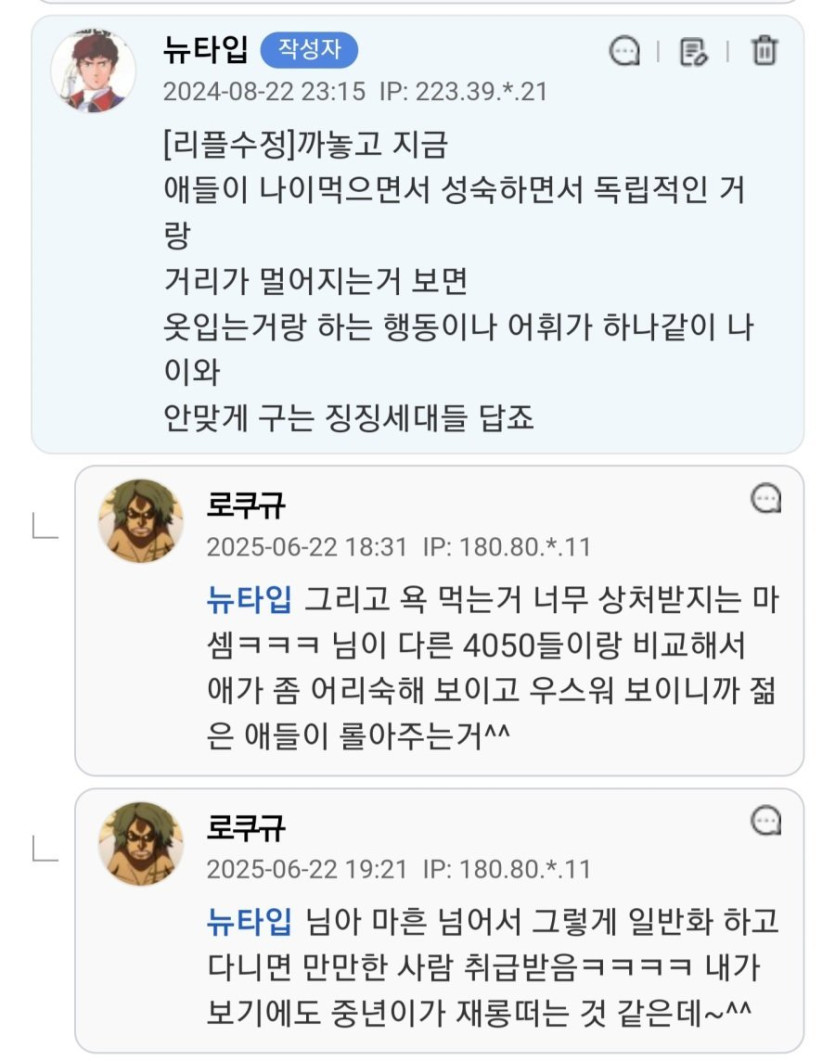Reply to 뉴타입's comment via bubble icon
The width and height of the screenshot is (835, 1061).
625,51
